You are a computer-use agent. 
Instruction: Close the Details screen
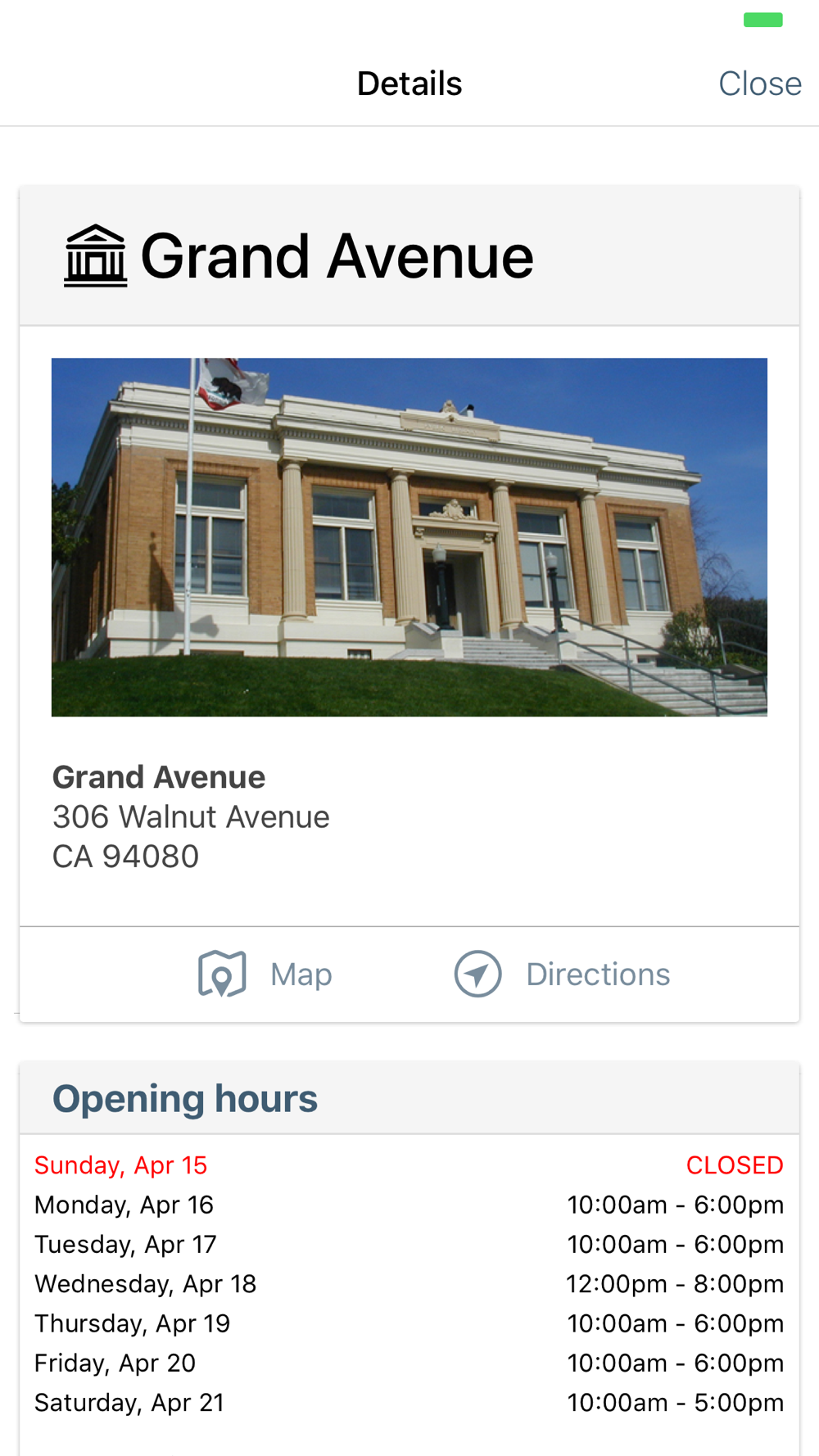coord(759,84)
